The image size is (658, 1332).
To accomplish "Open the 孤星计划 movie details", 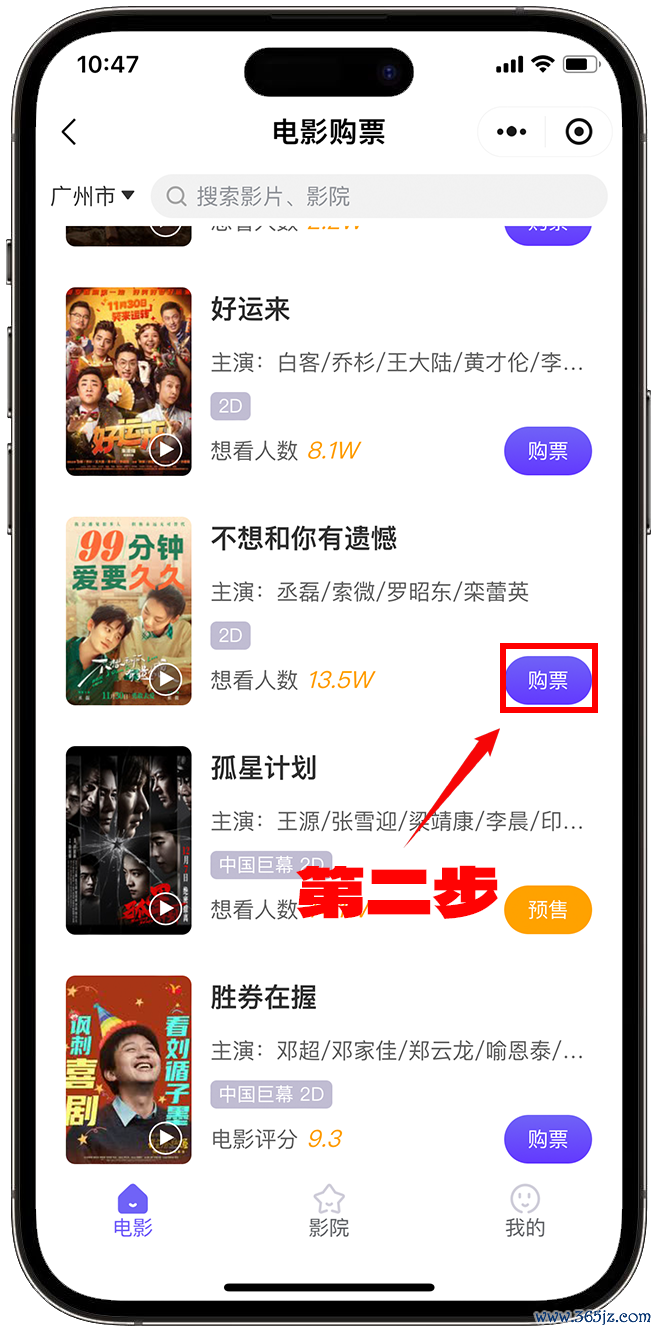I will 264,768.
